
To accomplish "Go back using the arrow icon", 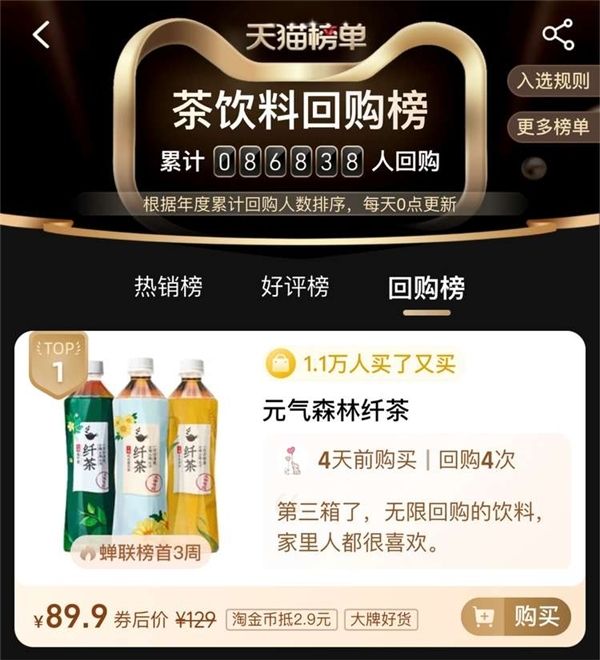I will click(x=41, y=35).
